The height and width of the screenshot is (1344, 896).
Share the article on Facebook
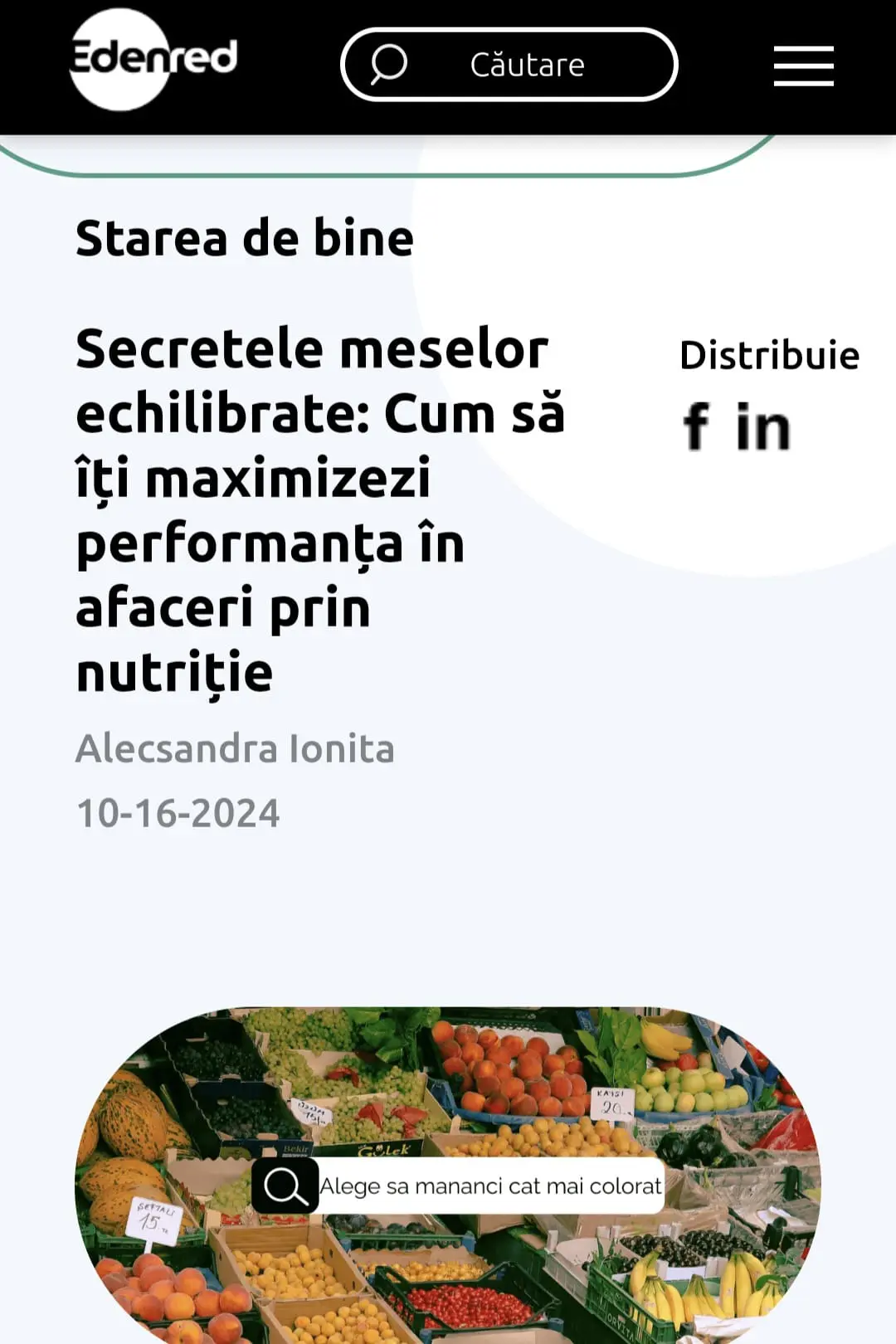point(696,426)
